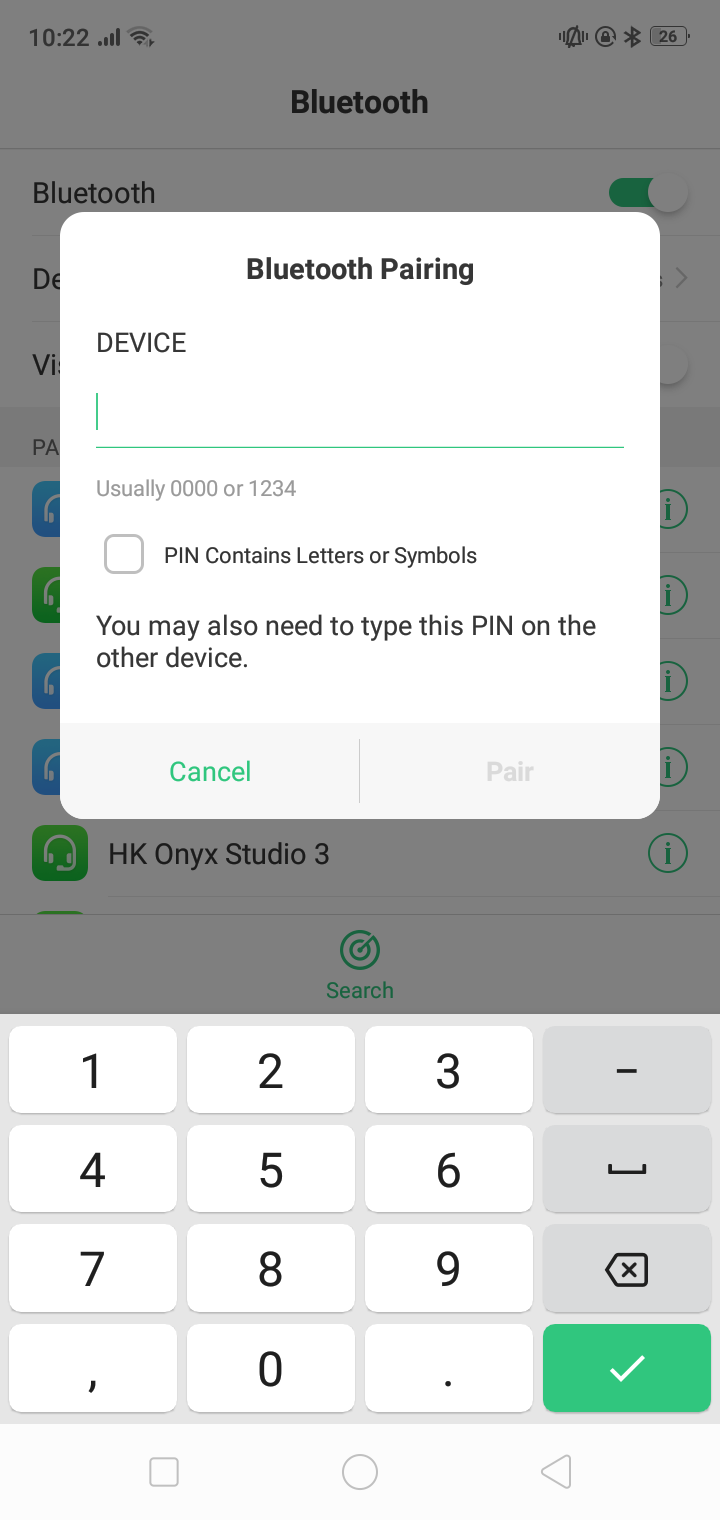
Task: Cancel the Bluetooth pairing dialog
Action: point(210,771)
